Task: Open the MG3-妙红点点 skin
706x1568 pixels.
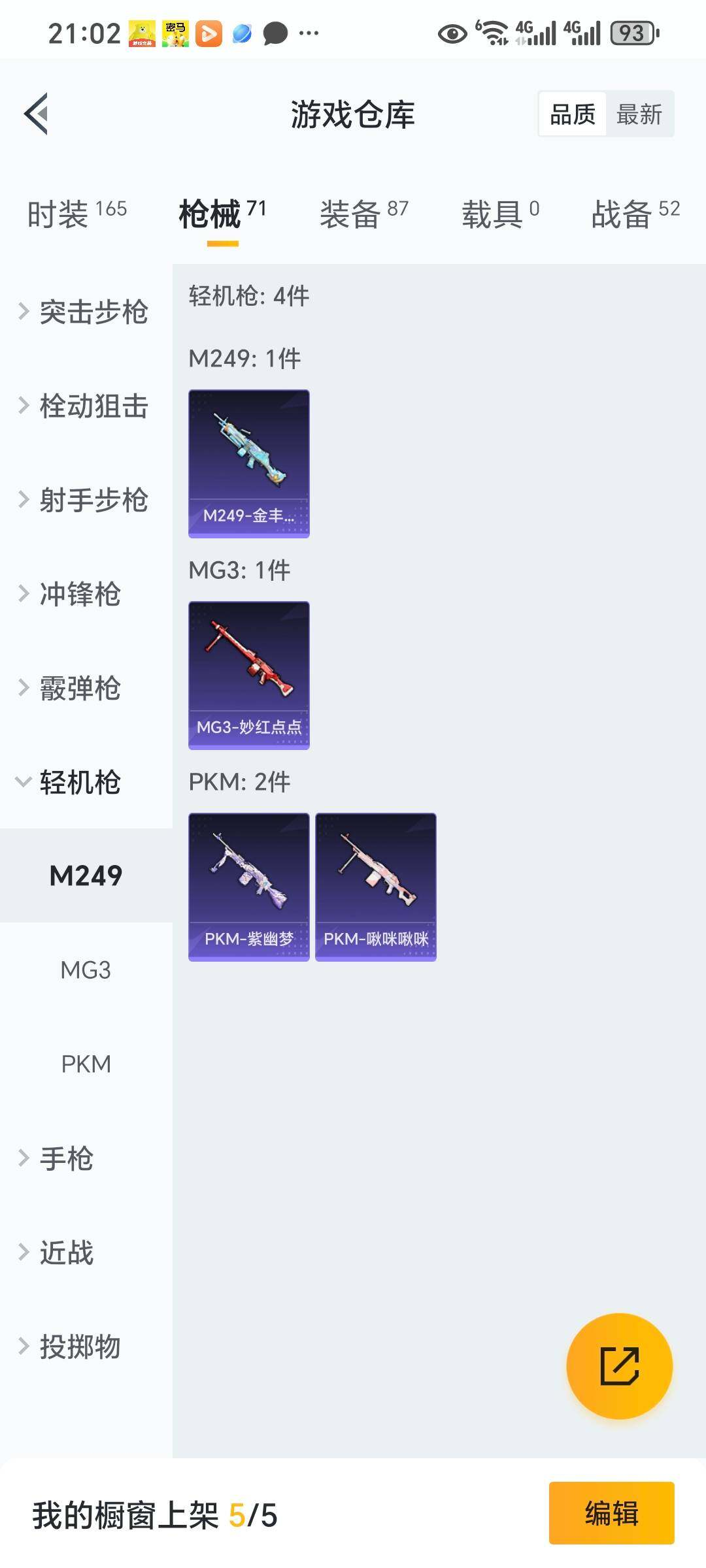Action: tap(248, 675)
